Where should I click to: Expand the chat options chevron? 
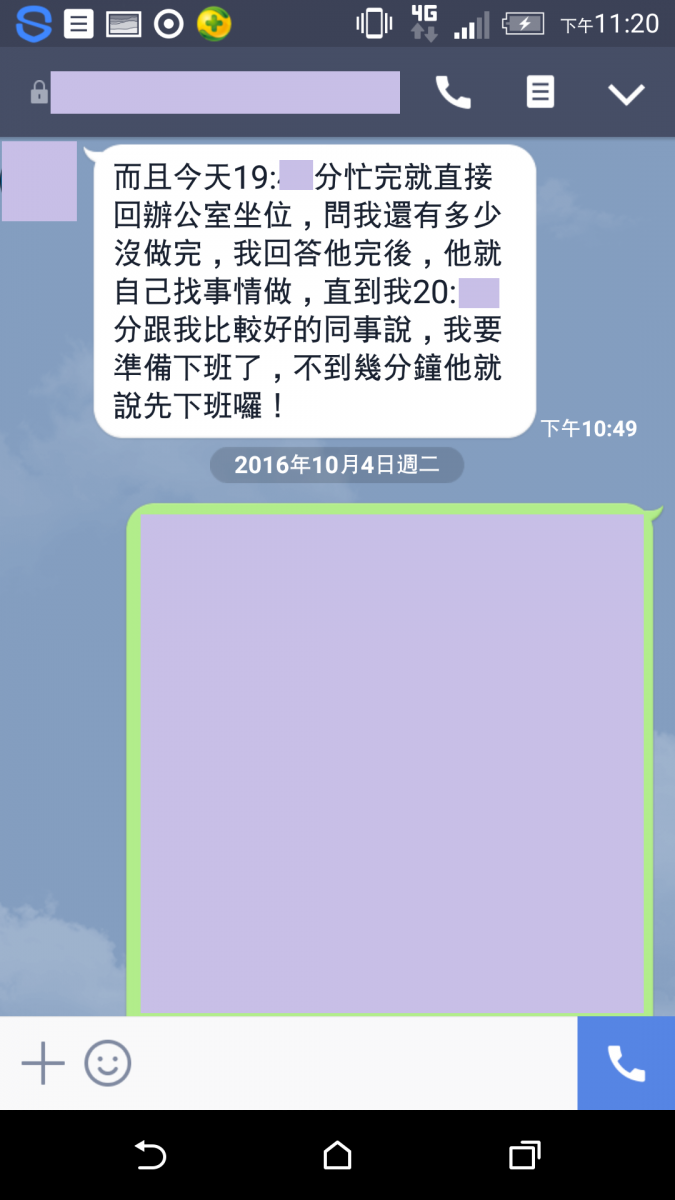pyautogui.click(x=627, y=94)
